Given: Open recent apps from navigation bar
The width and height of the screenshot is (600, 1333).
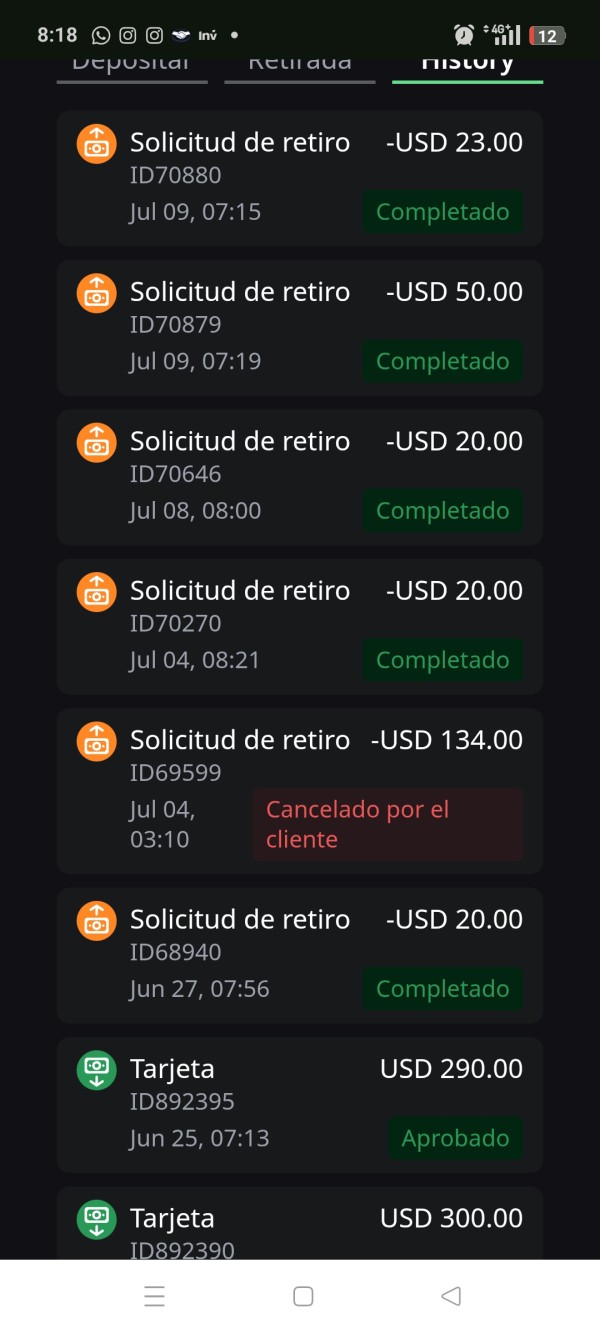Looking at the screenshot, I should click(x=154, y=1296).
